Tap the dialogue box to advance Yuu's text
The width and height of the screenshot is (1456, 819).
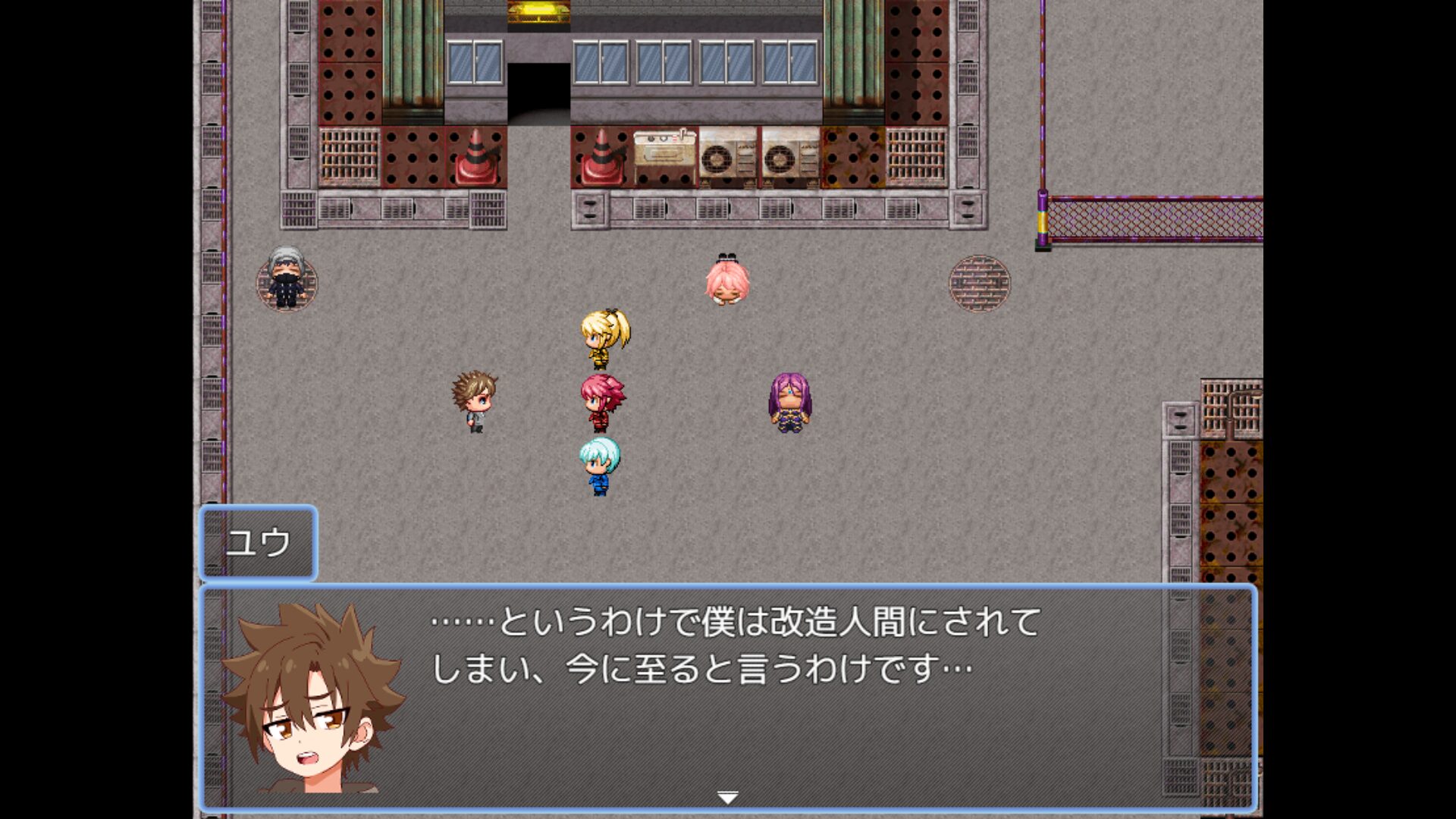tap(728, 698)
